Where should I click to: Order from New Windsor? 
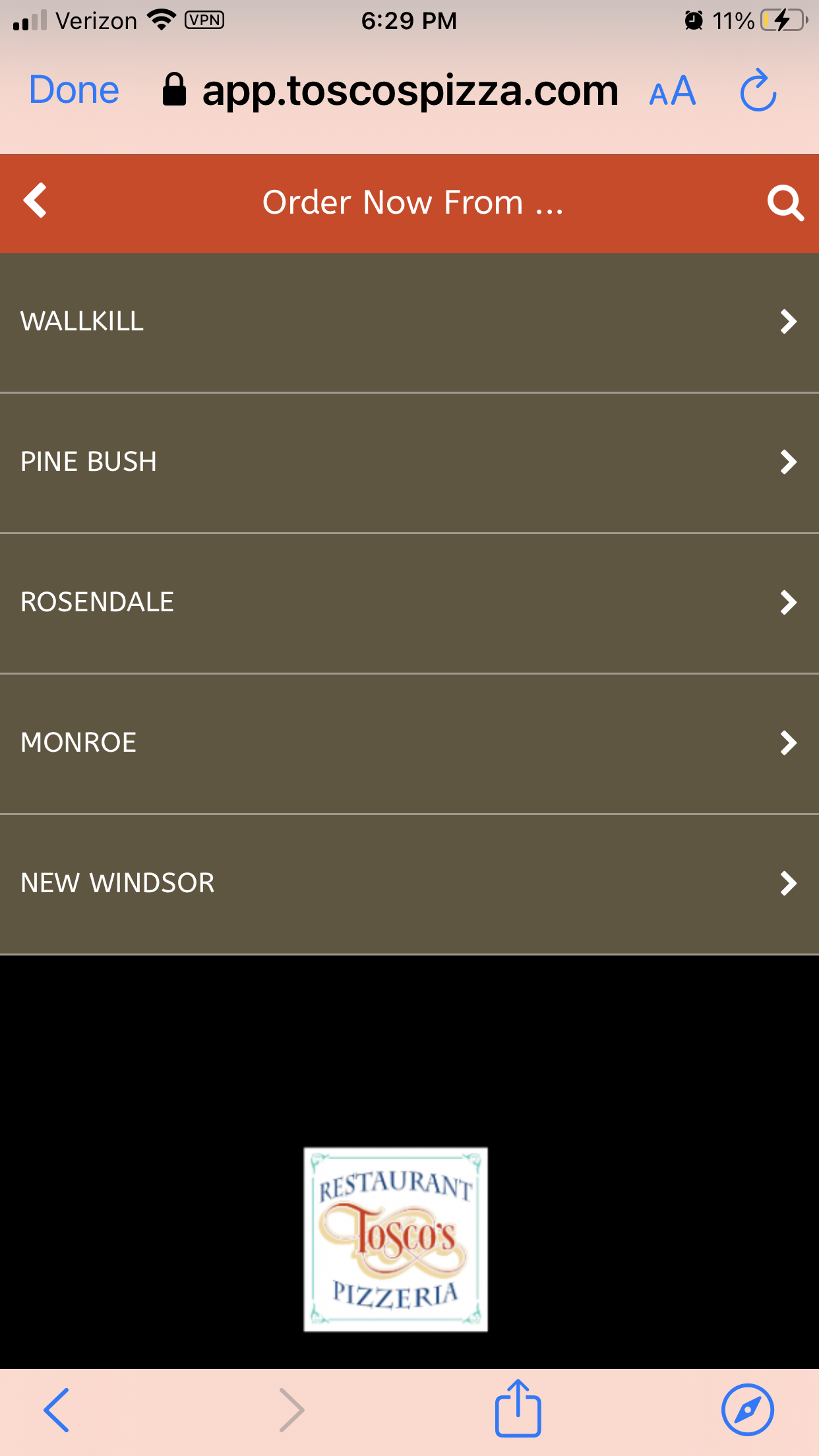point(409,884)
